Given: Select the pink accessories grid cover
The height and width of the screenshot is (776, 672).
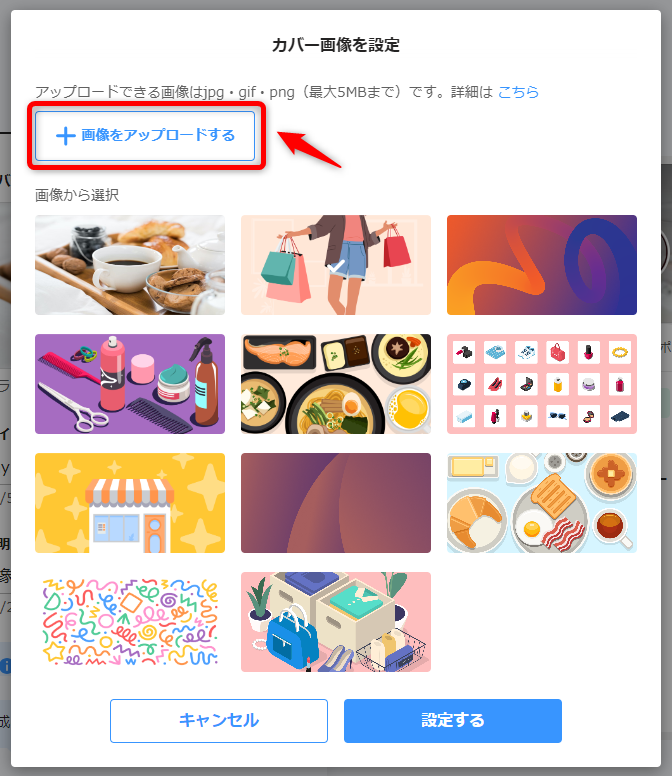Looking at the screenshot, I should [541, 384].
